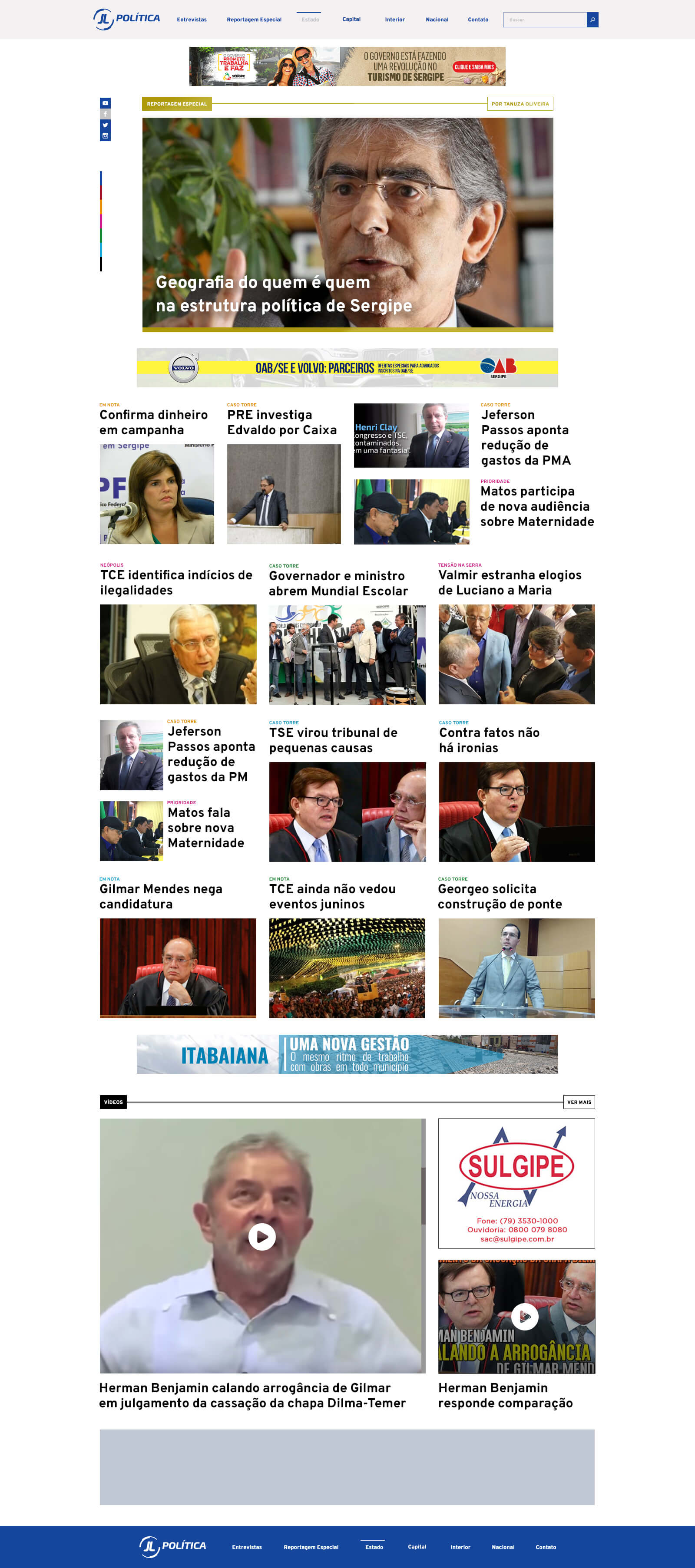Open the Nacional section in top menu

pyautogui.click(x=437, y=20)
